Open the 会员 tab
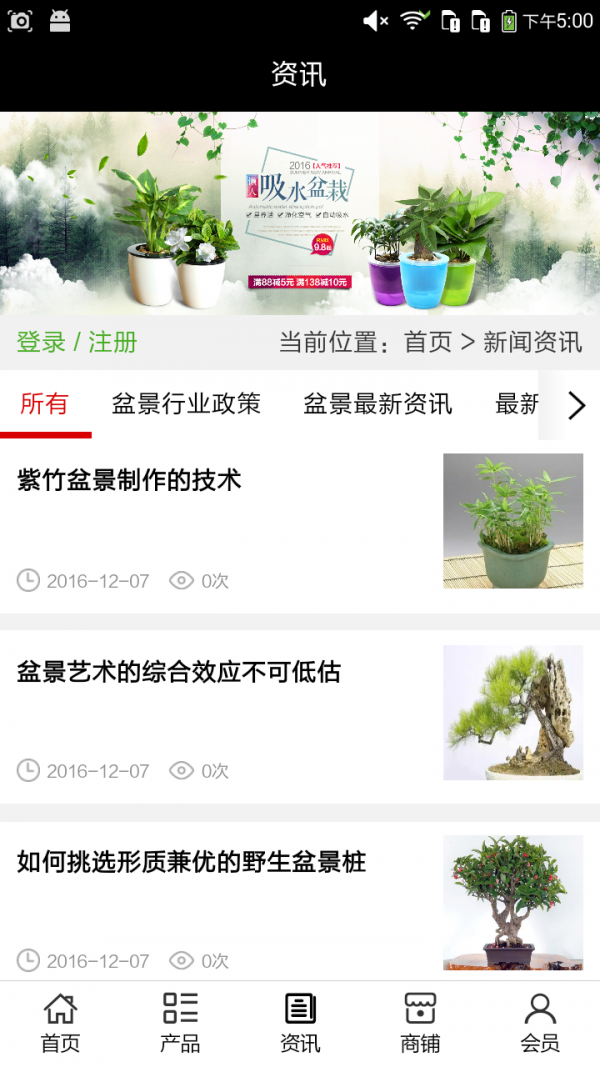 click(x=540, y=1023)
